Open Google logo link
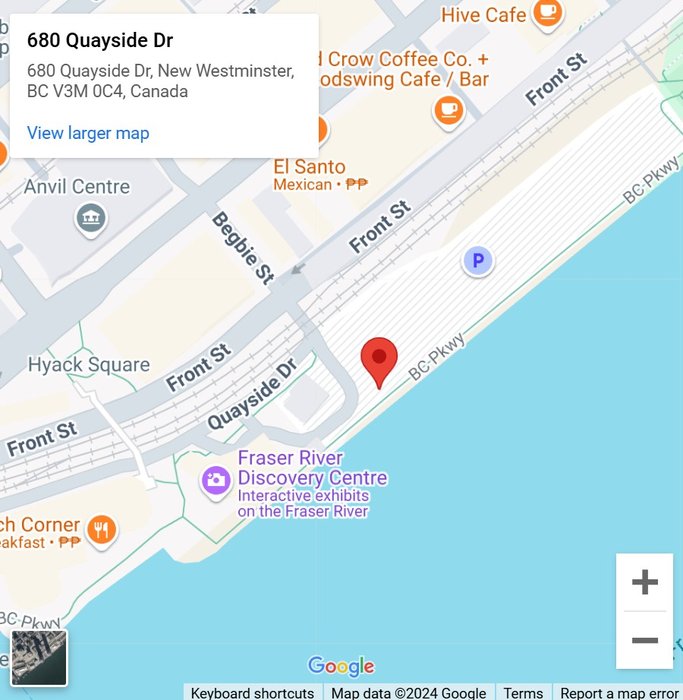This screenshot has width=683, height=700. coord(341,666)
